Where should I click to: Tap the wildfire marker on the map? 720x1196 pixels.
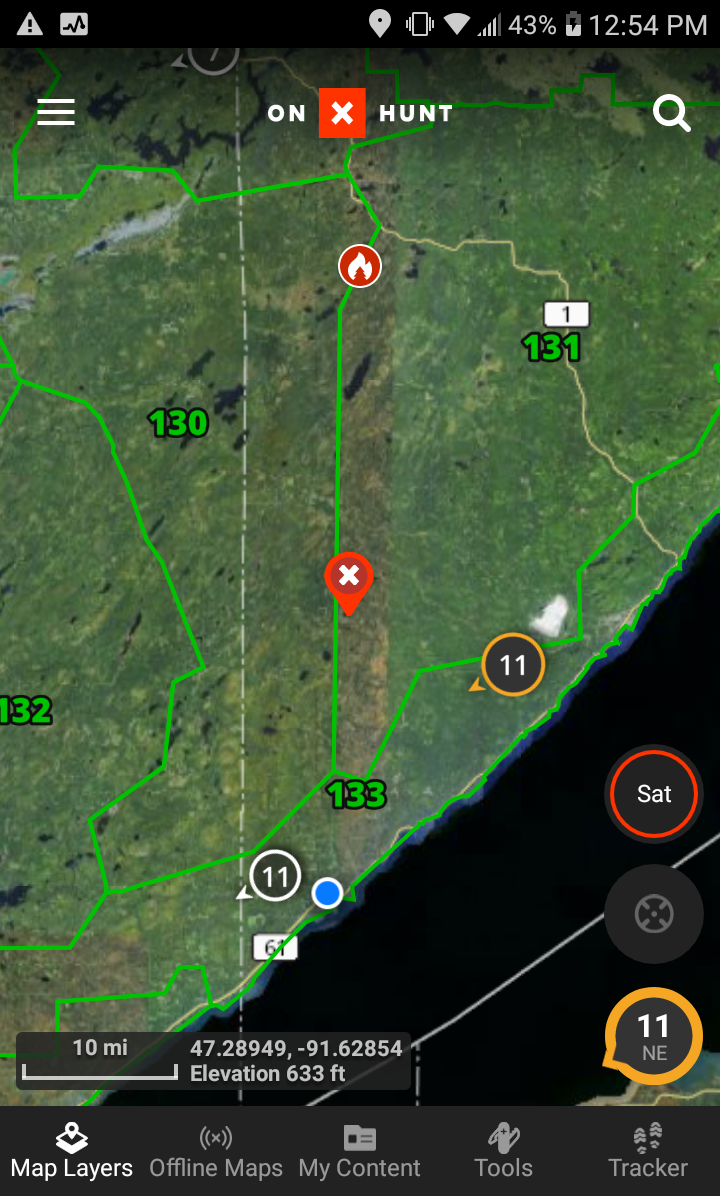(360, 265)
